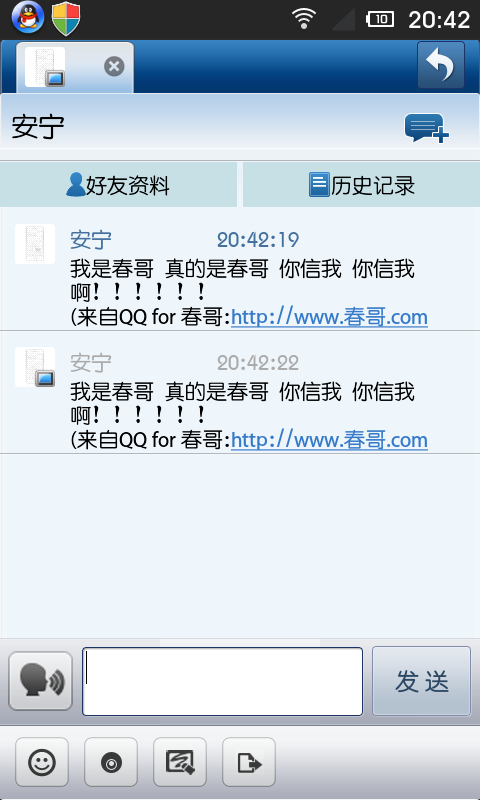Switch to the 安宁 chat tab
This screenshot has width=480, height=800.
75,67
